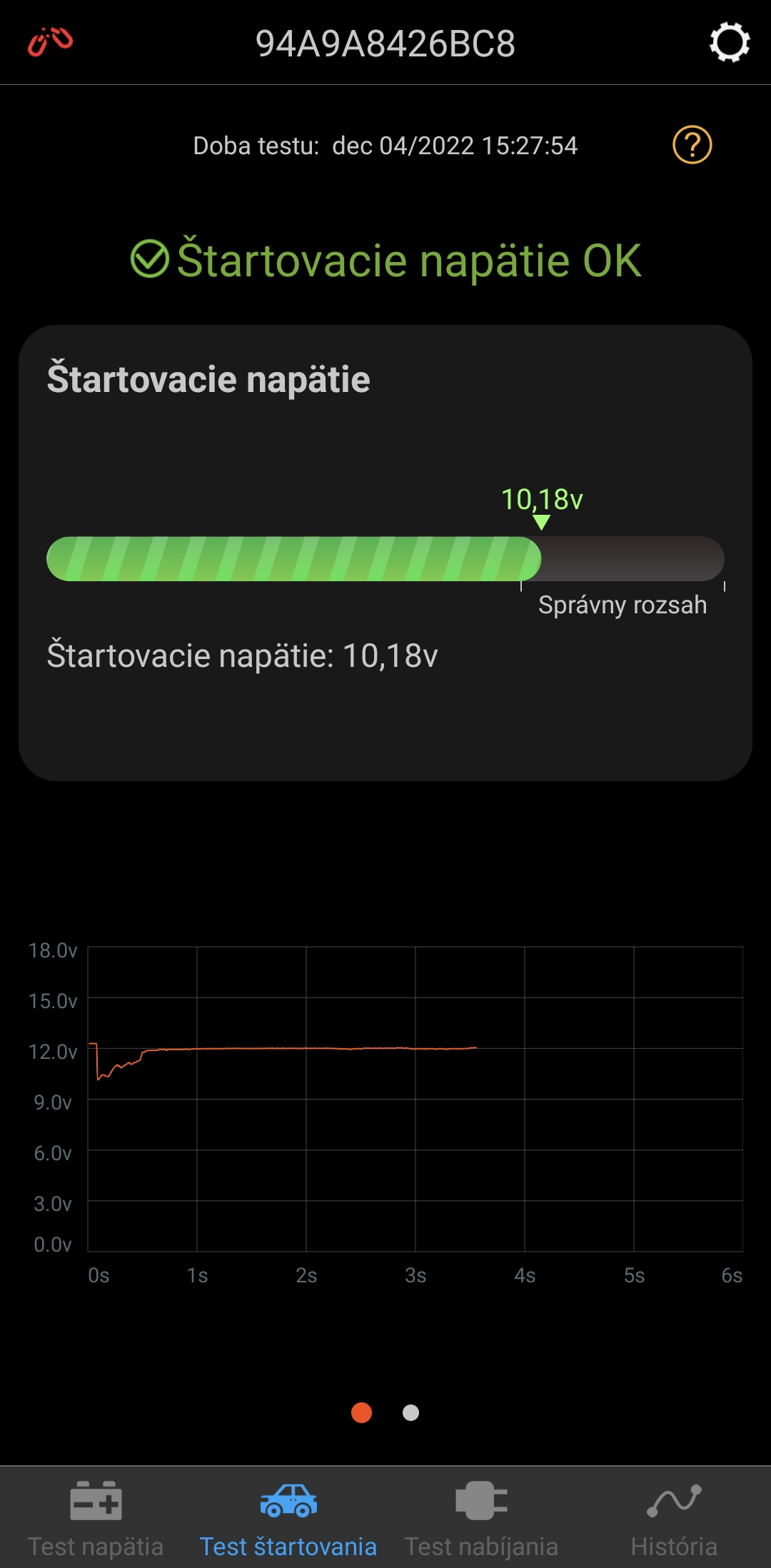Jump to the second page indicator dot

(410, 1412)
